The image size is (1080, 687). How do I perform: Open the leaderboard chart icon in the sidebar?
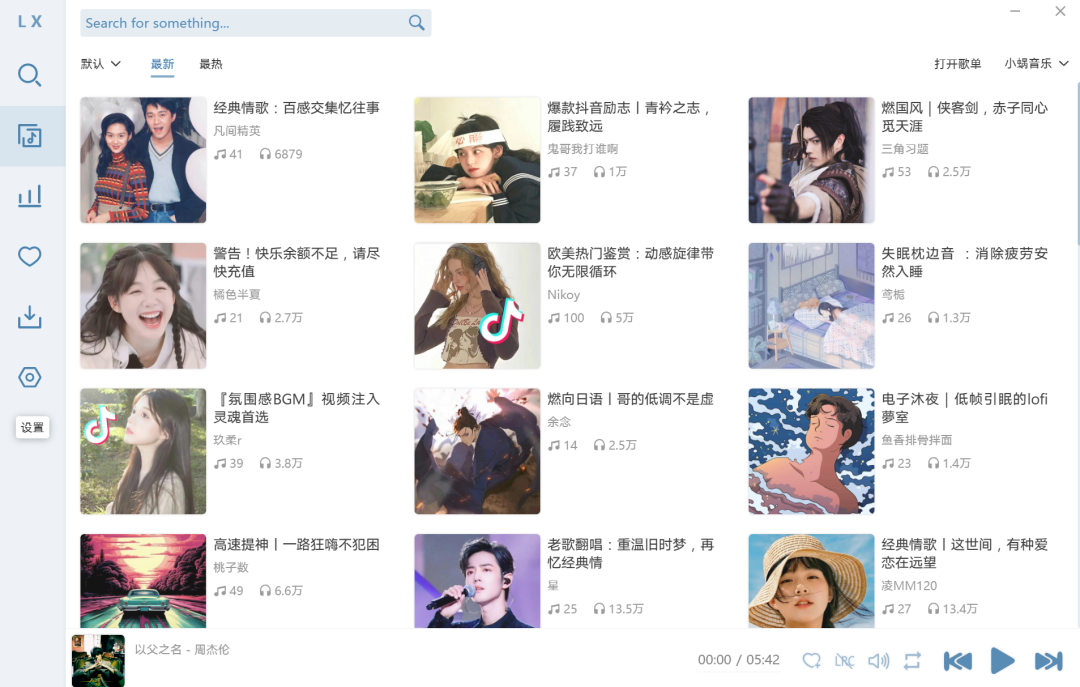click(x=30, y=196)
